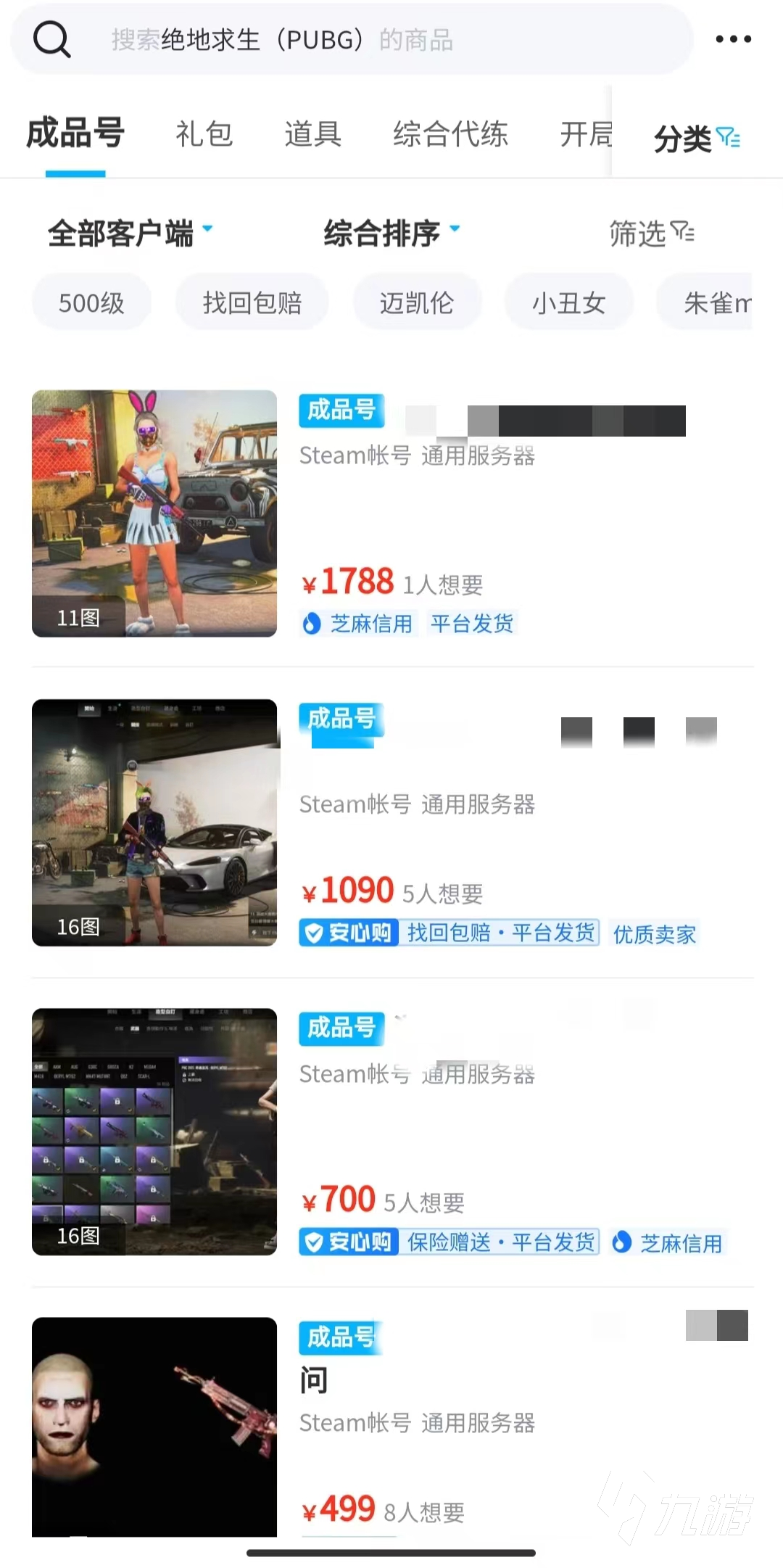Open the ¥1788 account listing
This screenshot has width=783, height=1568.
pos(391,513)
